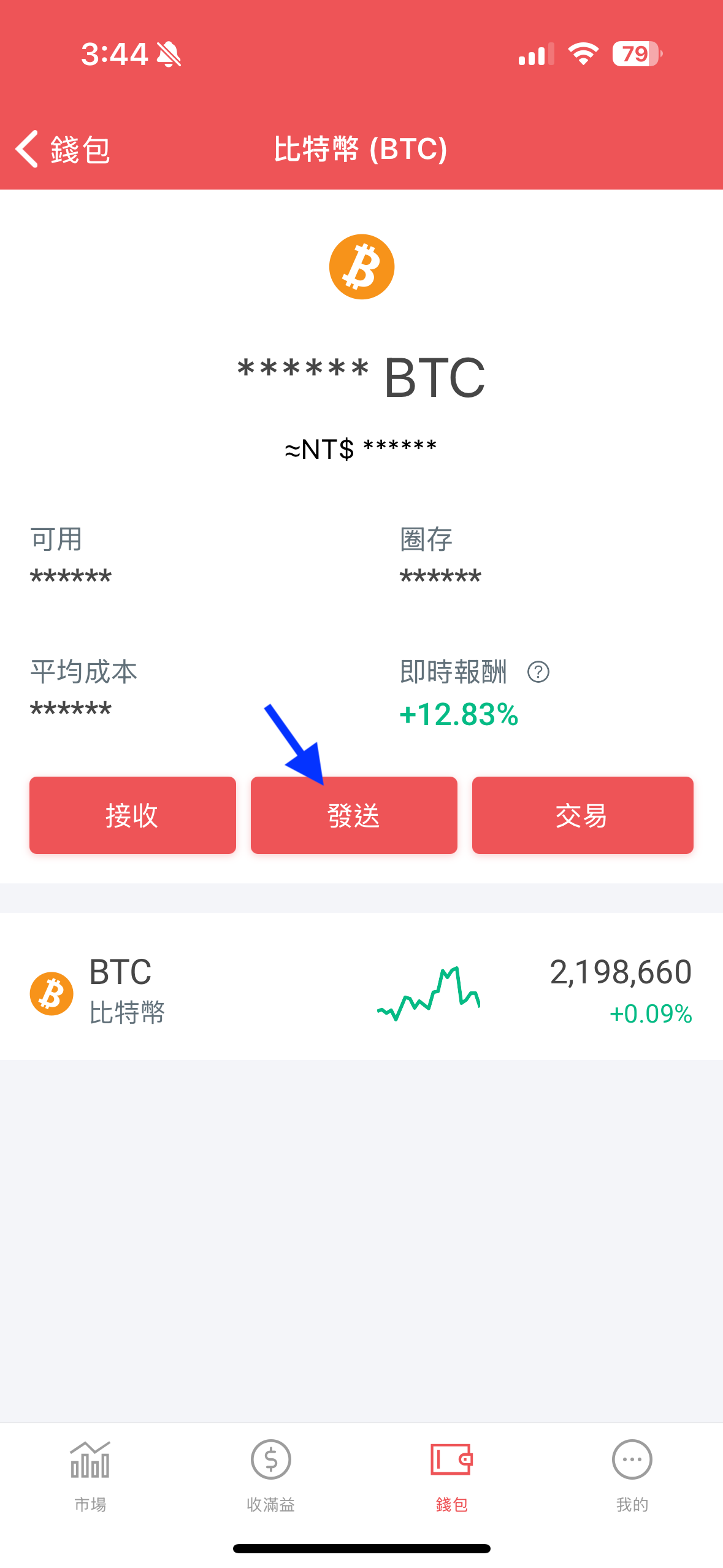Select the 錢包 tab
723x1568 pixels.
[x=452, y=1475]
